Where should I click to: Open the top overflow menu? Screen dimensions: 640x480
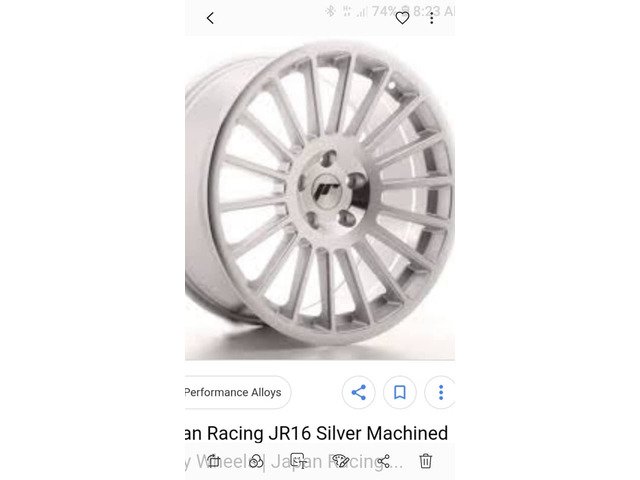click(x=432, y=18)
